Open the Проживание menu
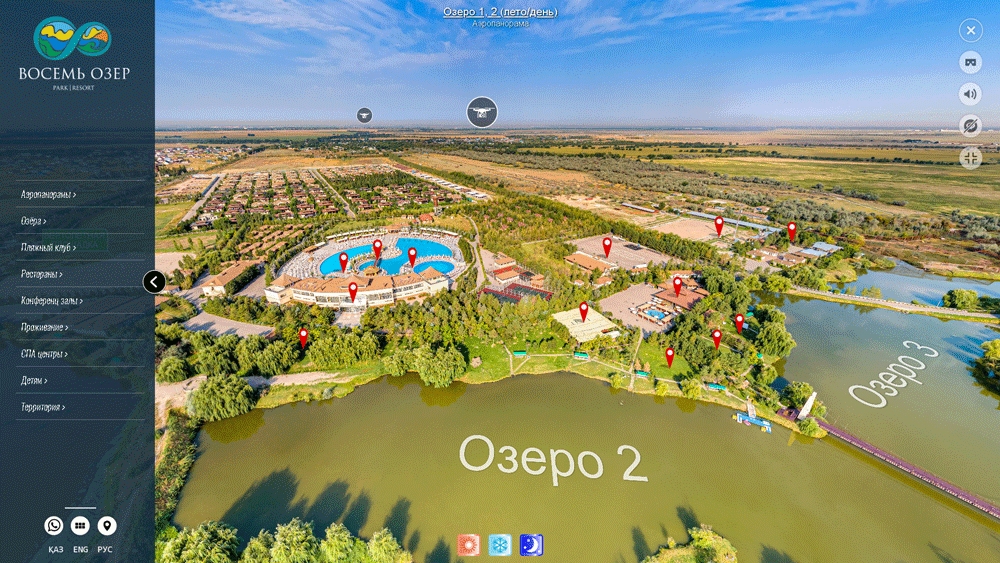Screen dimensions: 1000x563 (45, 327)
